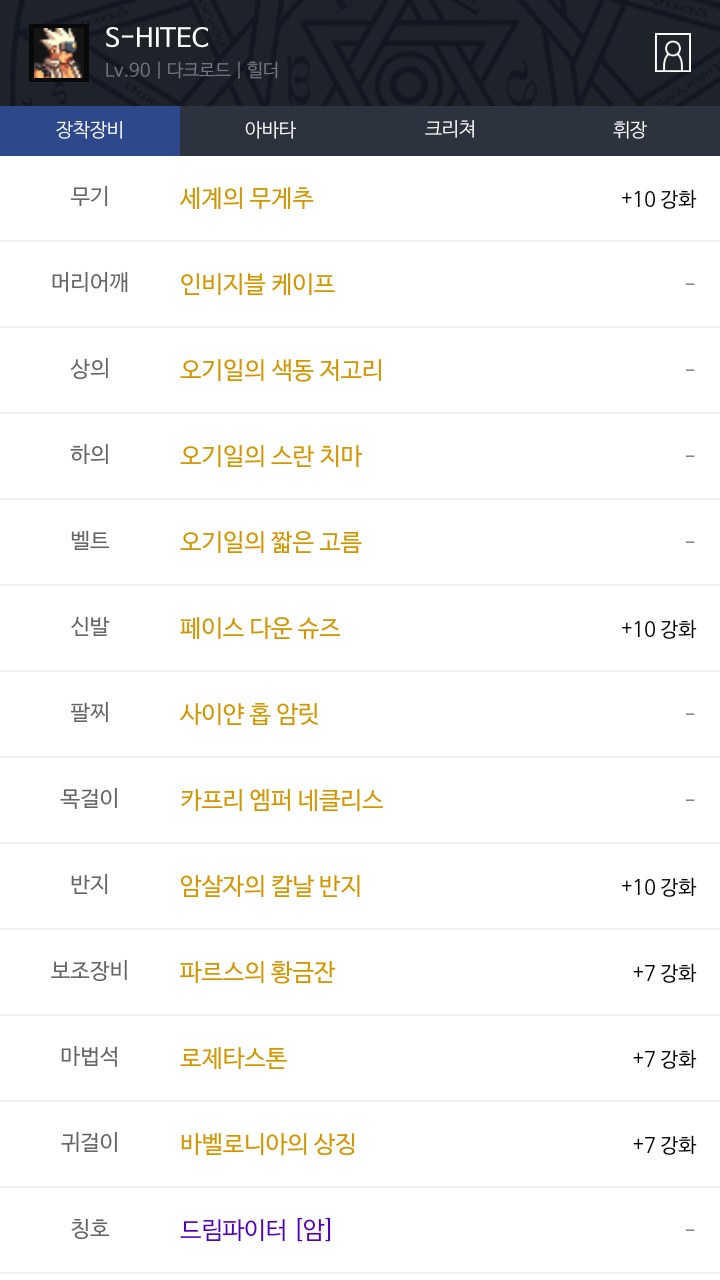View 인비지블 케이프 item details
Viewport: 720px width, 1280px height.
point(257,284)
